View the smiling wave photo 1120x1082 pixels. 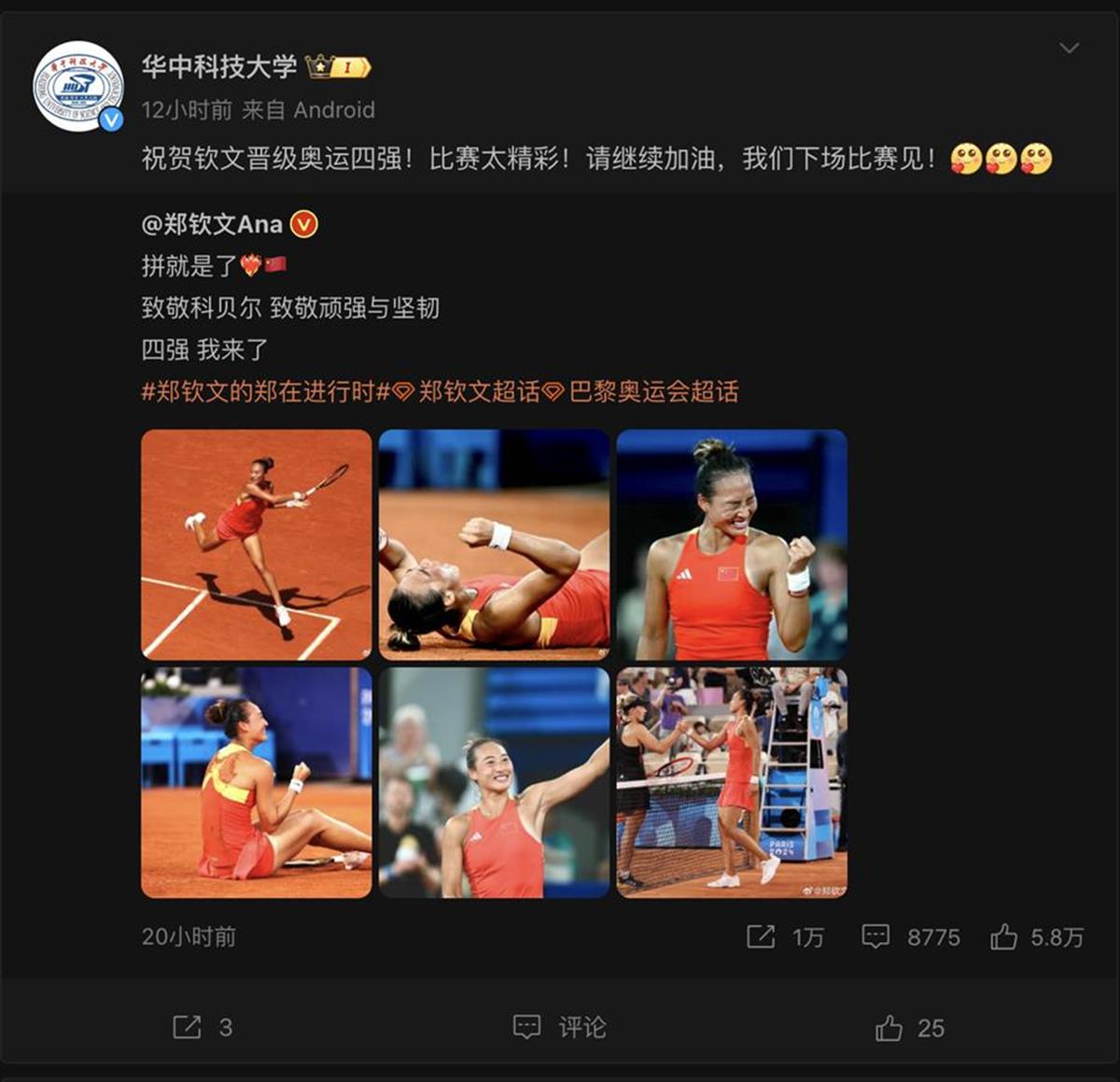[x=494, y=782]
